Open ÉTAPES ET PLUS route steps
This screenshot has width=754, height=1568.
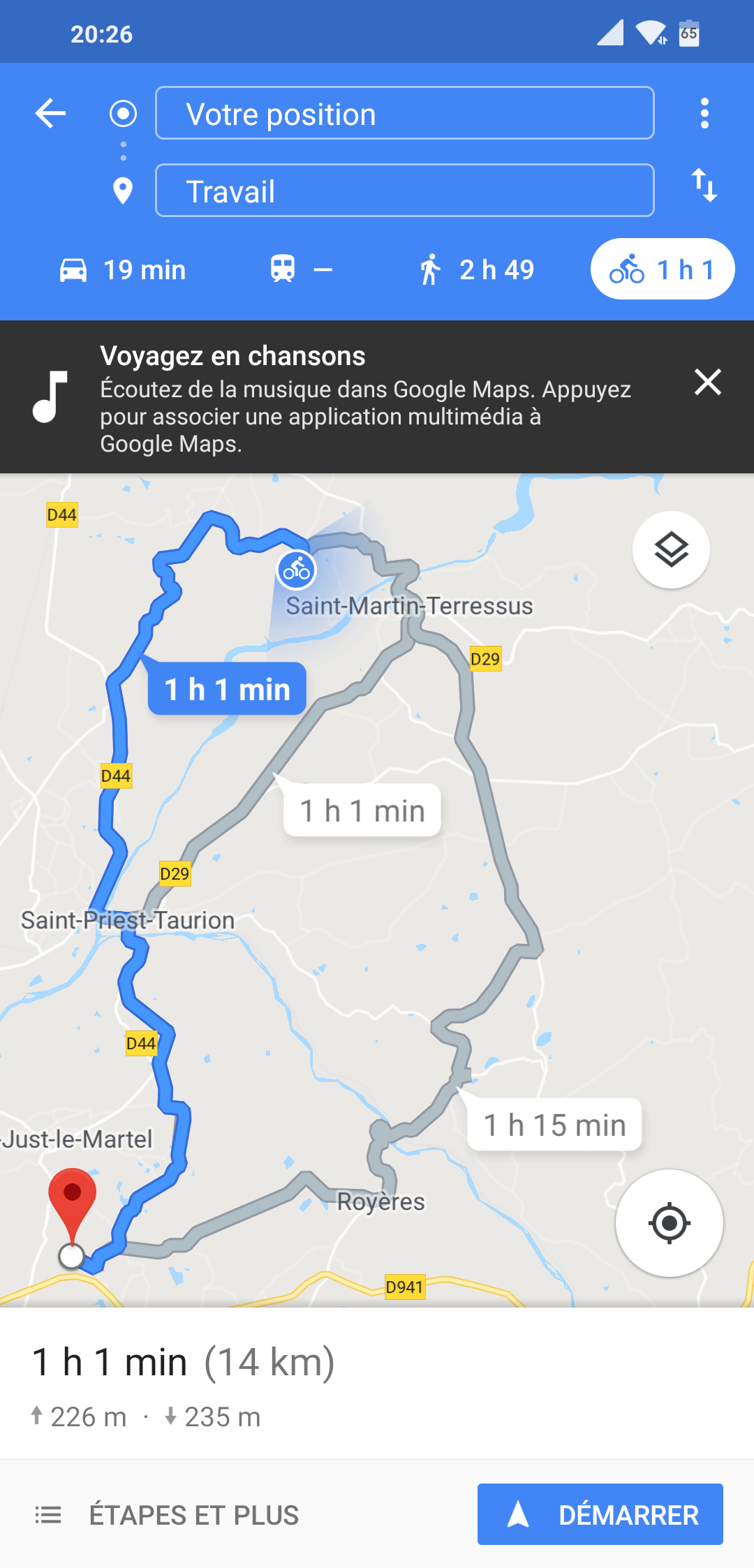166,1515
